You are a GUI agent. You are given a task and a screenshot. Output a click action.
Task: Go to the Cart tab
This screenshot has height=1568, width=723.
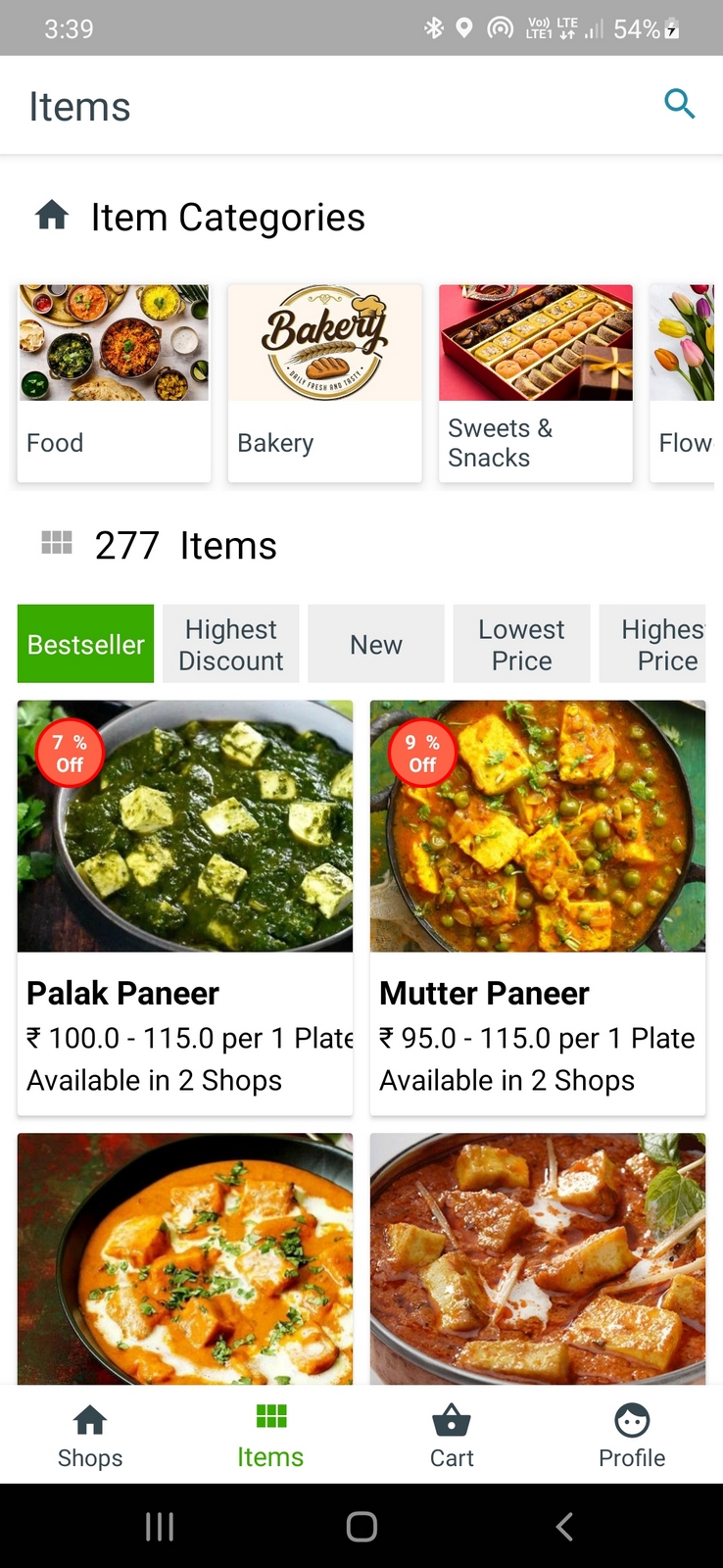click(452, 1435)
